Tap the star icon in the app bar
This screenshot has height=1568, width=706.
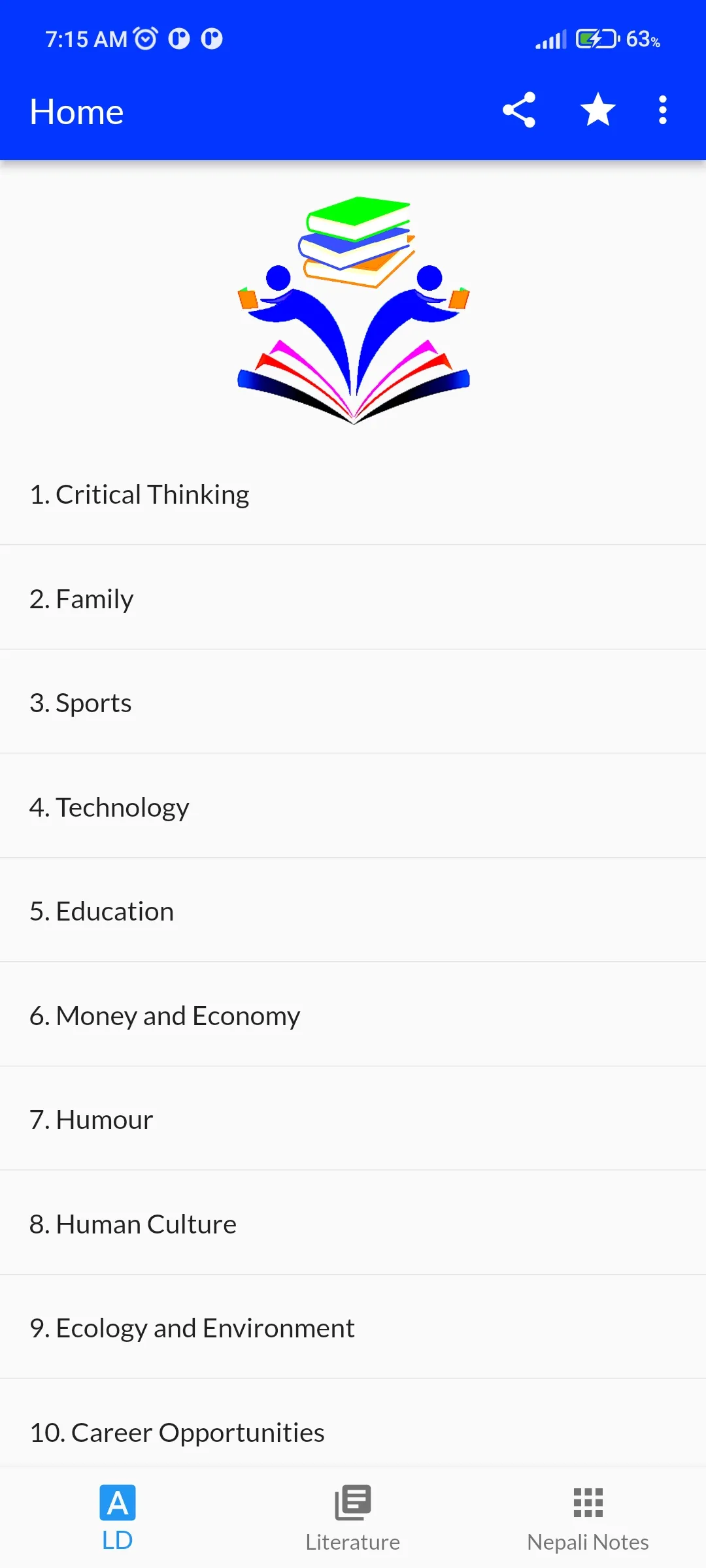[598, 110]
